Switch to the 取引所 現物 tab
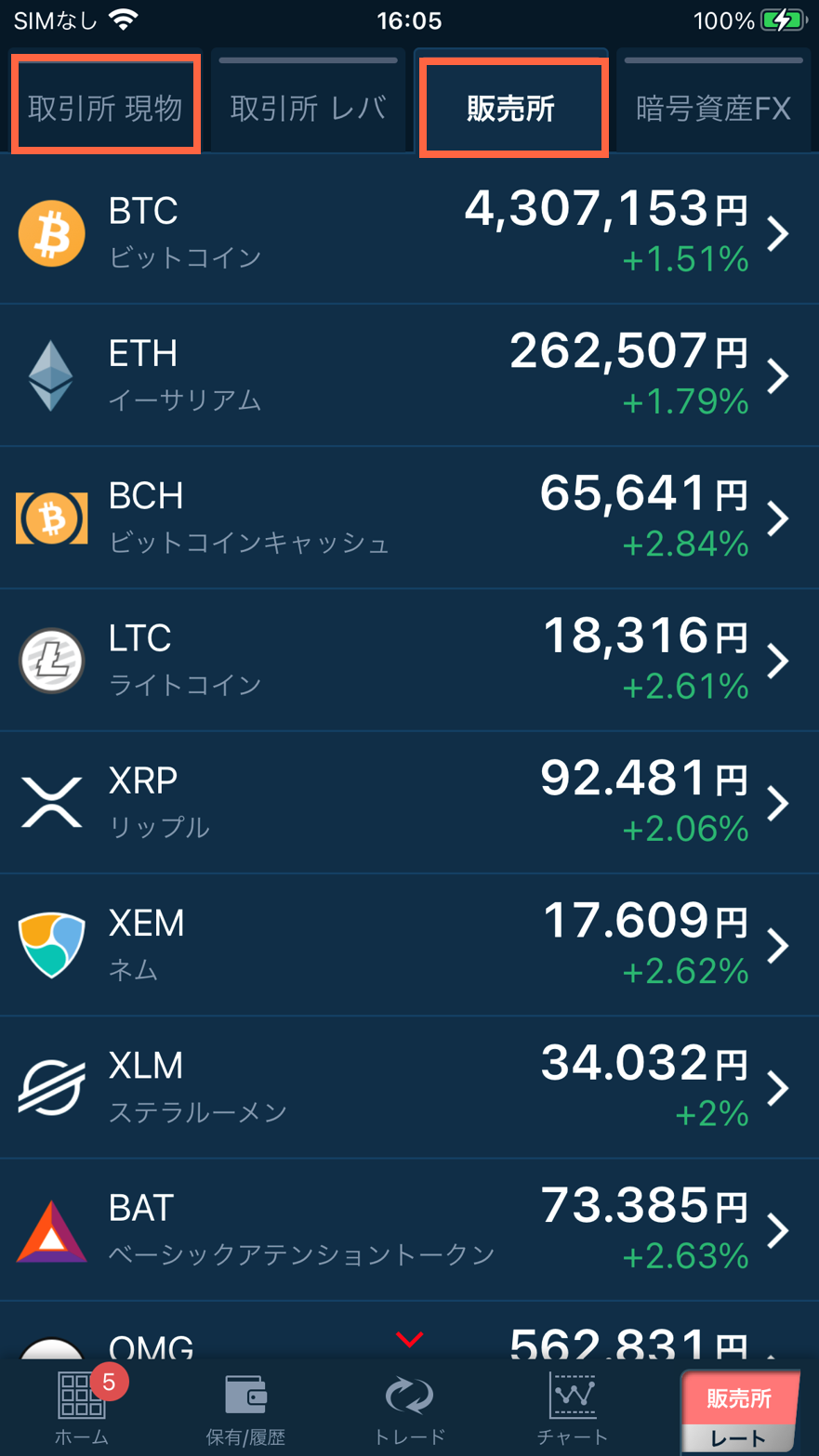Image resolution: width=819 pixels, height=1456 pixels. point(105,107)
